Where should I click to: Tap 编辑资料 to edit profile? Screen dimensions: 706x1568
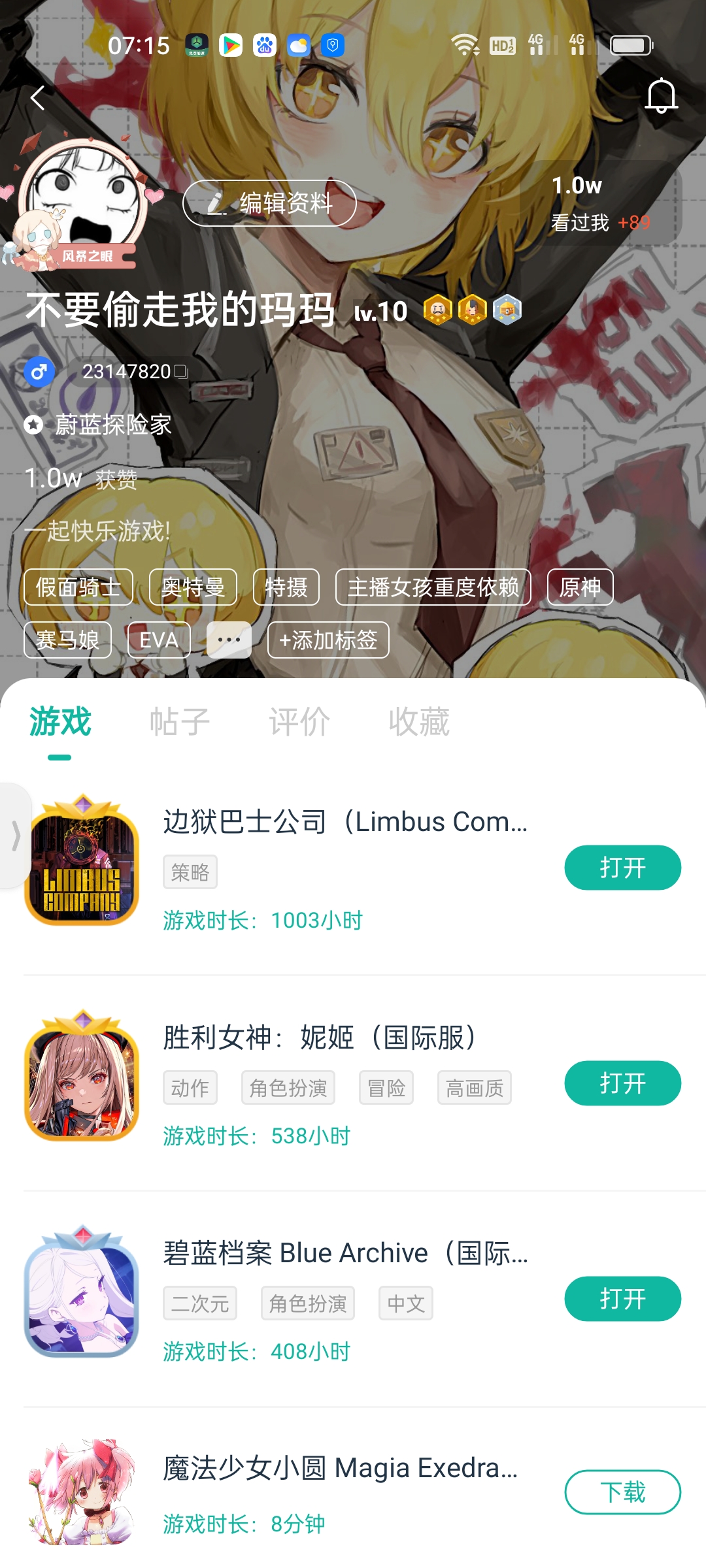point(269,203)
